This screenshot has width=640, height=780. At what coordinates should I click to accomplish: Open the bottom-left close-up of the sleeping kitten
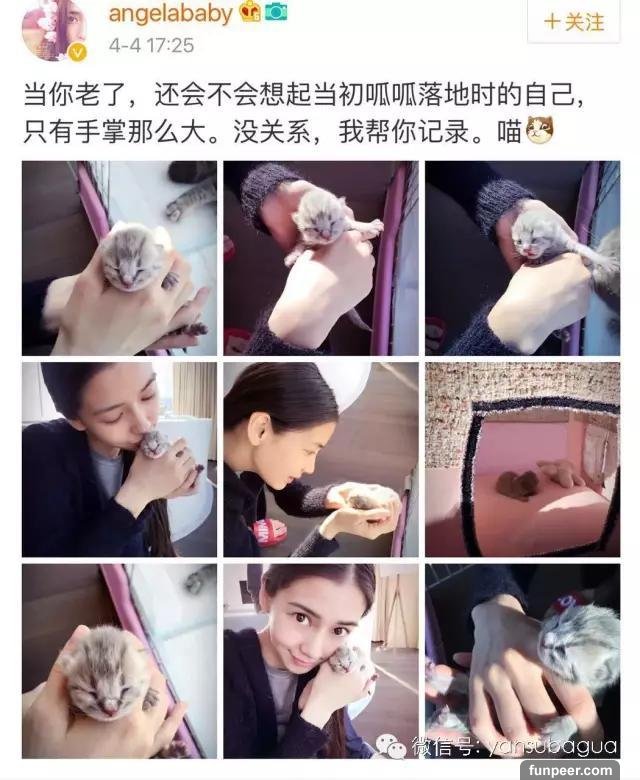pyautogui.click(x=119, y=660)
